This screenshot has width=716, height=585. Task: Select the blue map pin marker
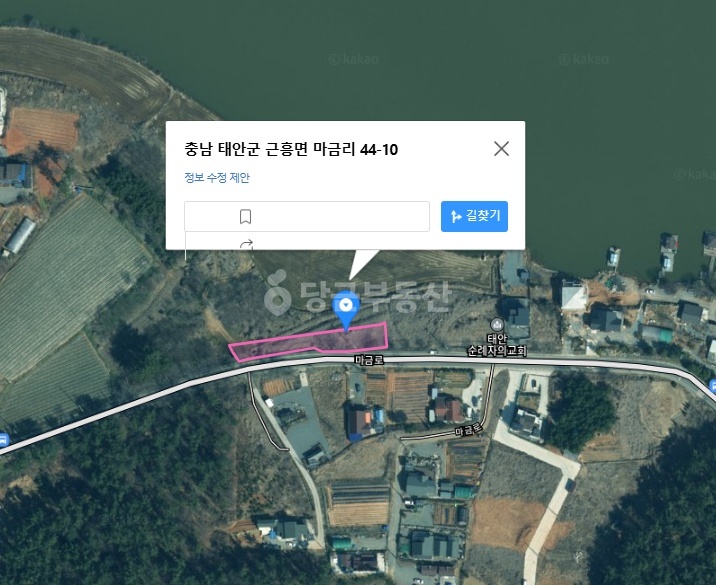(347, 307)
